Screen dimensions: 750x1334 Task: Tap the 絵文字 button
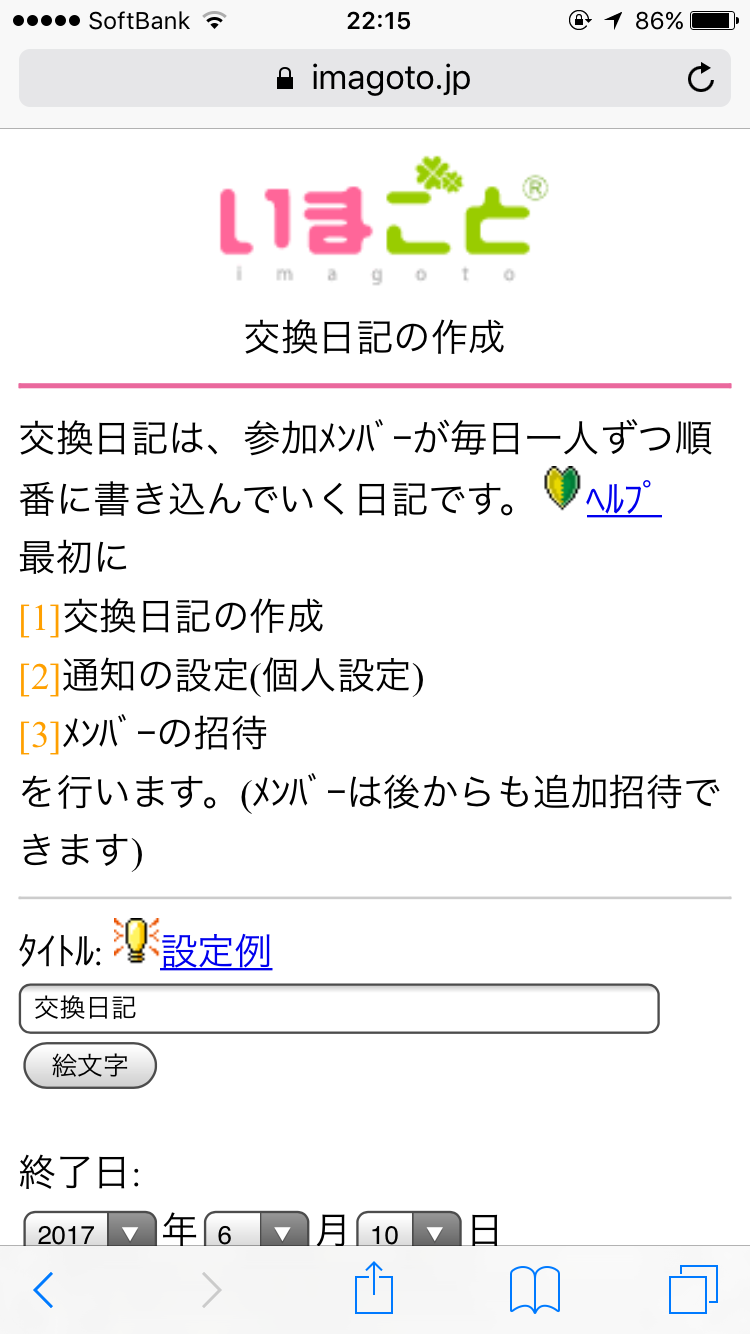point(90,1066)
